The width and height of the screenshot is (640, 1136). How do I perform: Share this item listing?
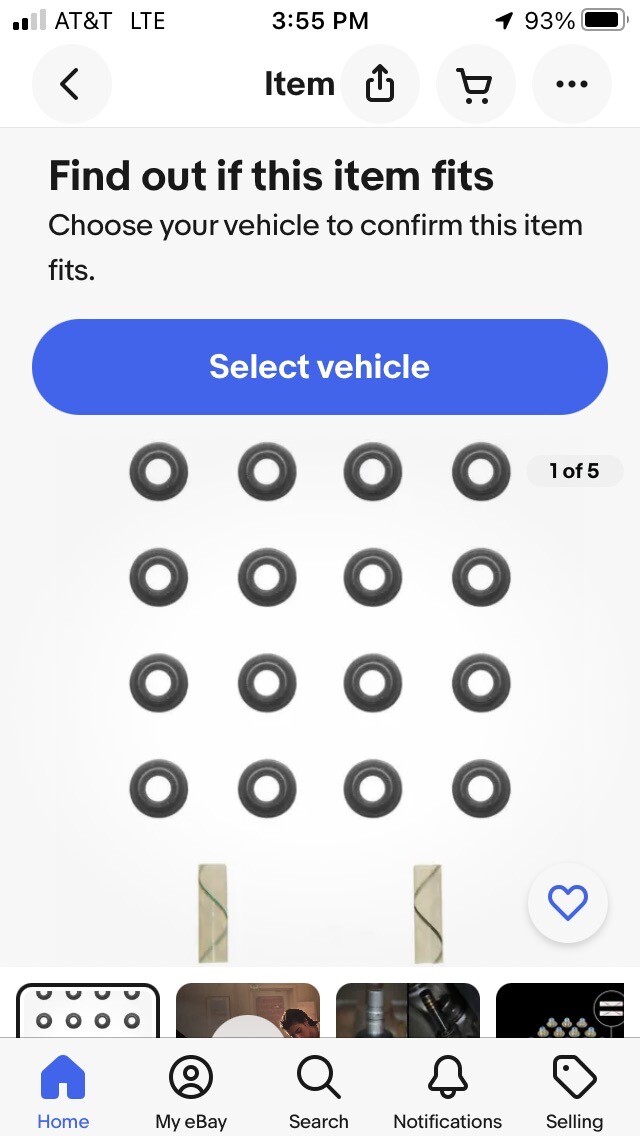380,85
